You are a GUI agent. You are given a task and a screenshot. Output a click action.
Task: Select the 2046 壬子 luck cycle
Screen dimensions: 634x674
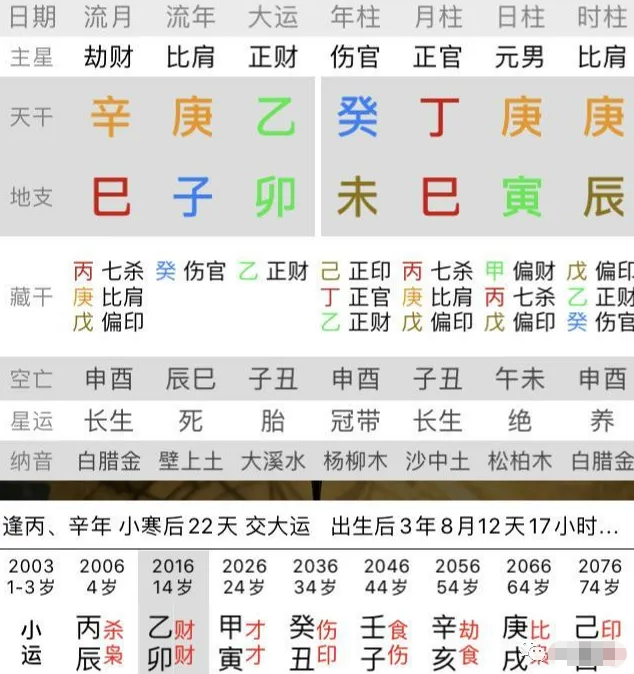click(x=386, y=612)
